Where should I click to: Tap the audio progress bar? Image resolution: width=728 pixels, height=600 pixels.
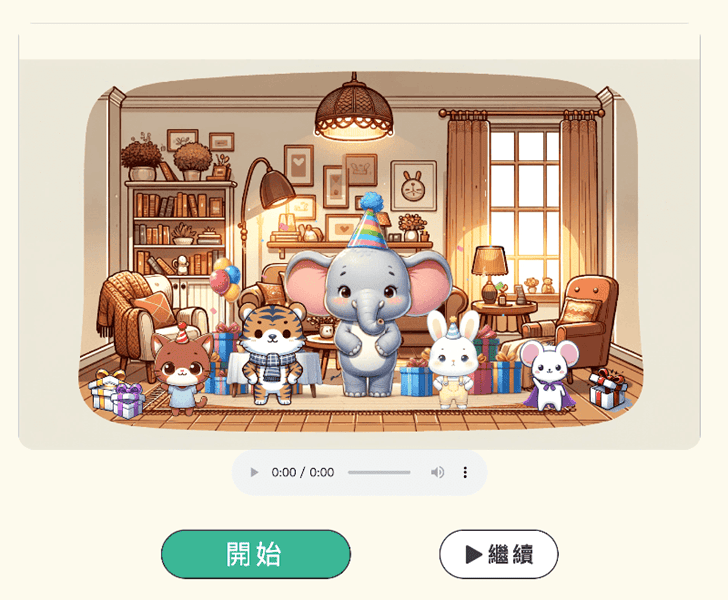pyautogui.click(x=379, y=472)
